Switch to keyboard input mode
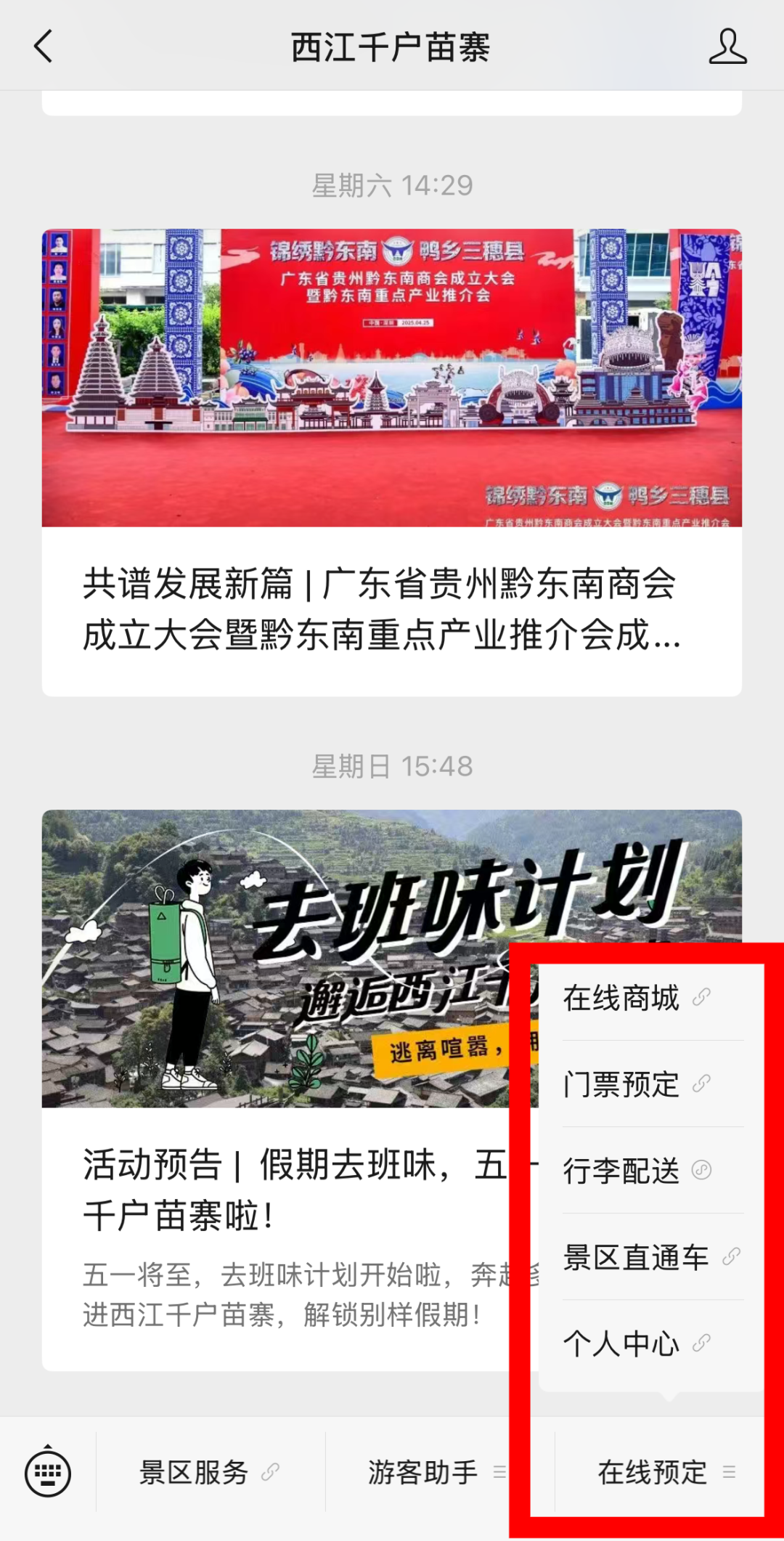 click(48, 1473)
